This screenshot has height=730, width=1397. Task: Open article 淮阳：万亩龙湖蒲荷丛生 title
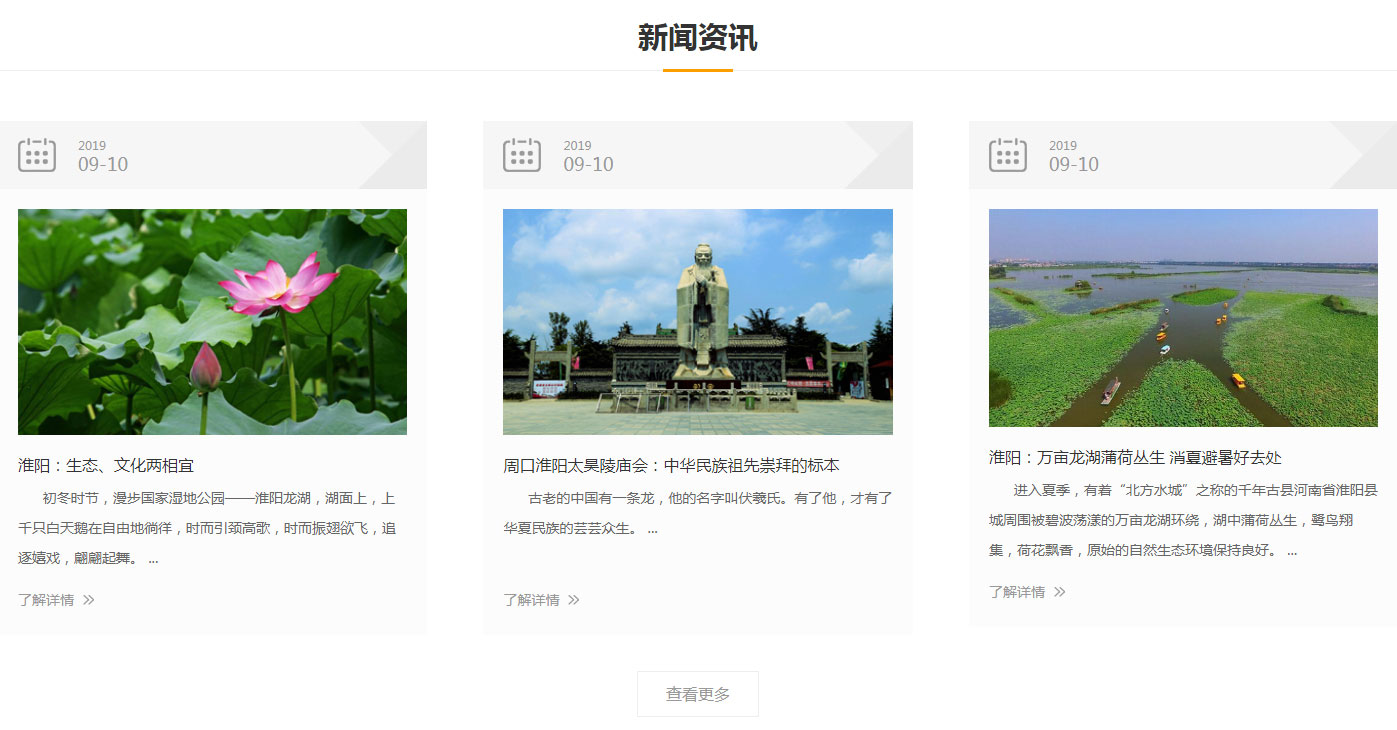(1135, 458)
